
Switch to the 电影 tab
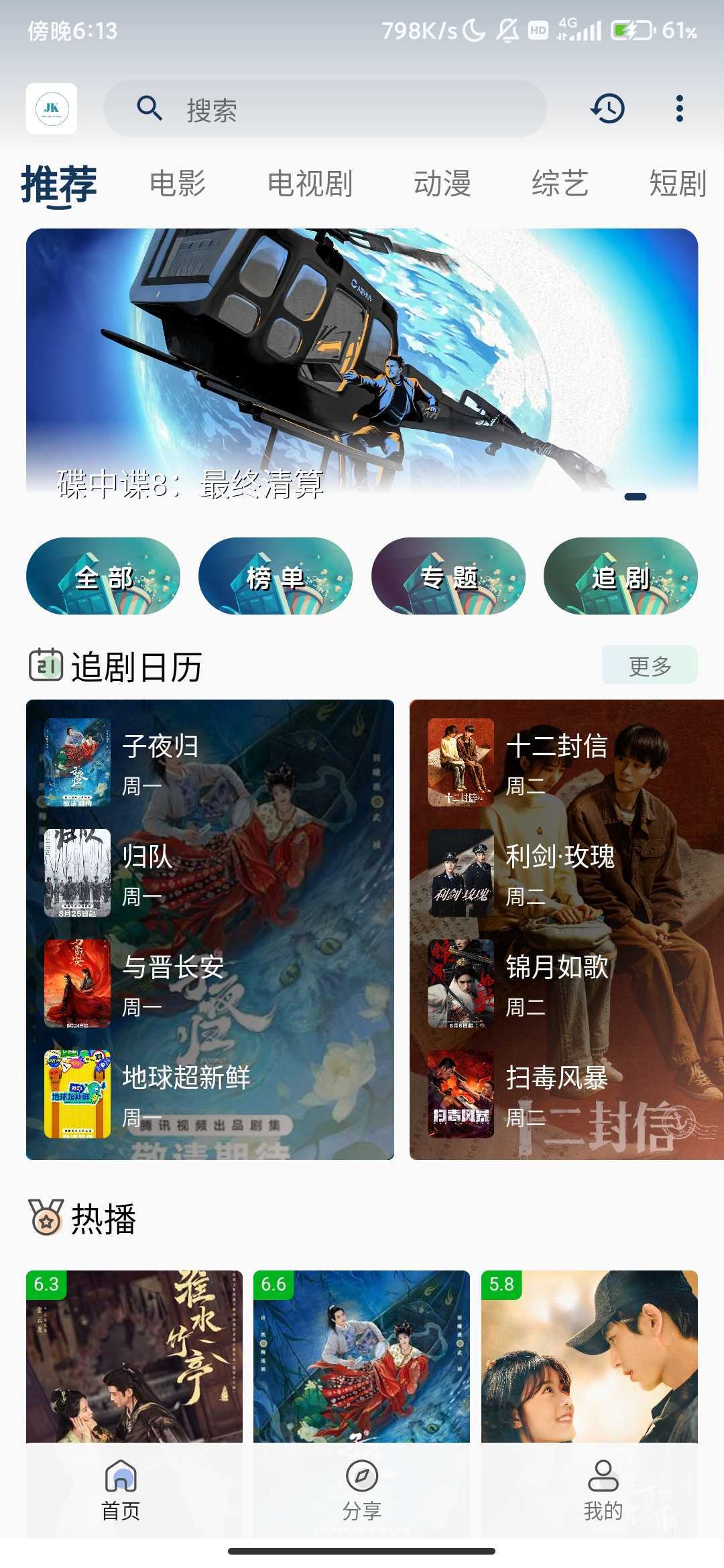(x=178, y=183)
